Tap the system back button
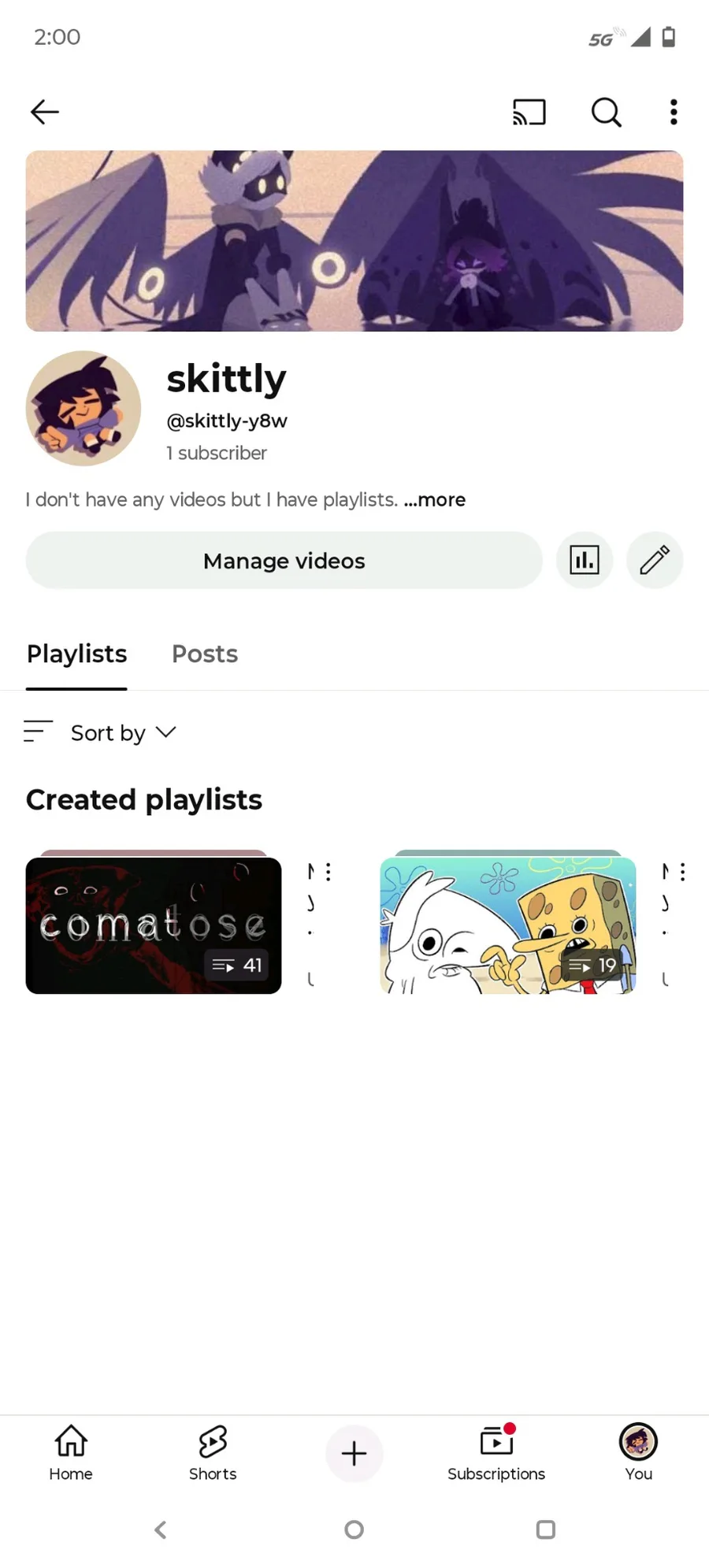The height and width of the screenshot is (1568, 709). [x=161, y=1529]
